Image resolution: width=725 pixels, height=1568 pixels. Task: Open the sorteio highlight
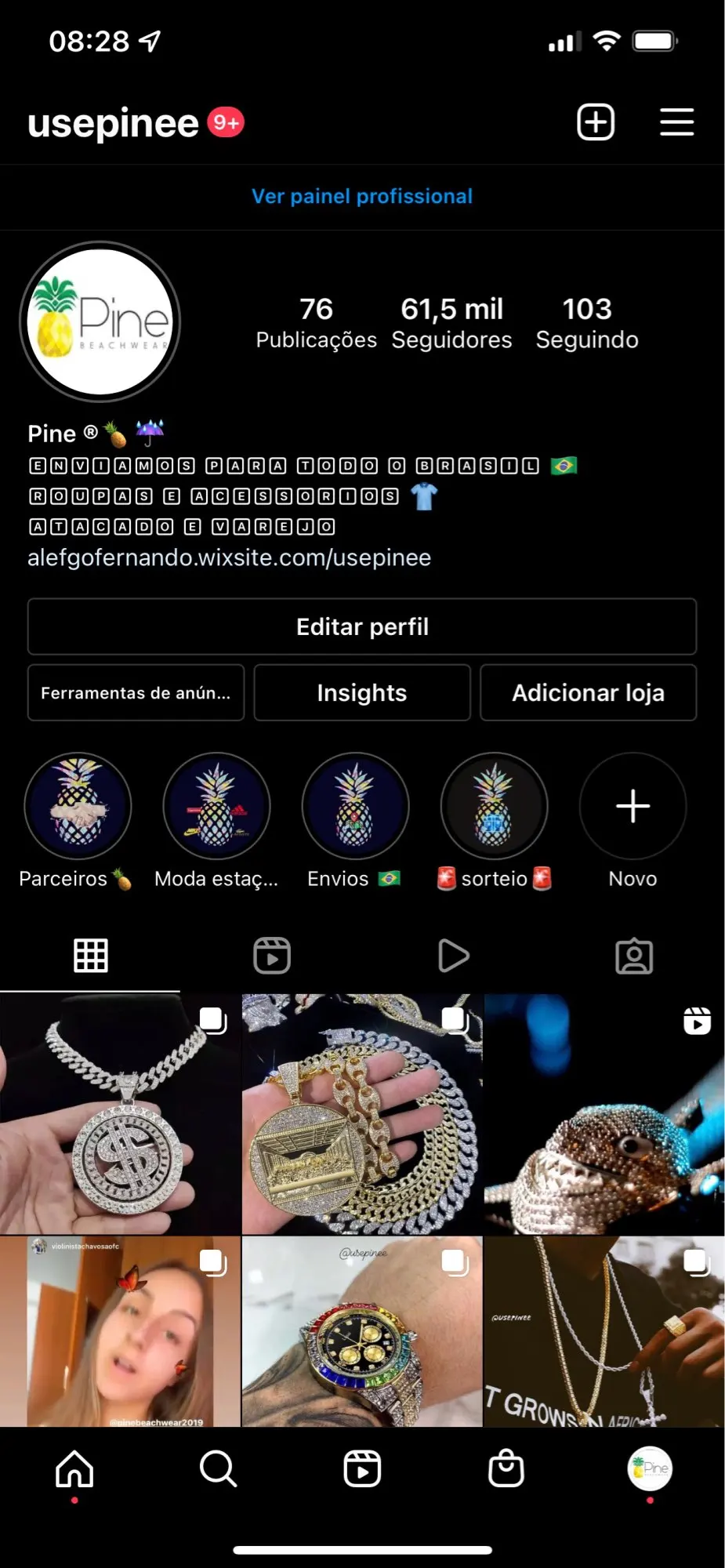click(494, 807)
